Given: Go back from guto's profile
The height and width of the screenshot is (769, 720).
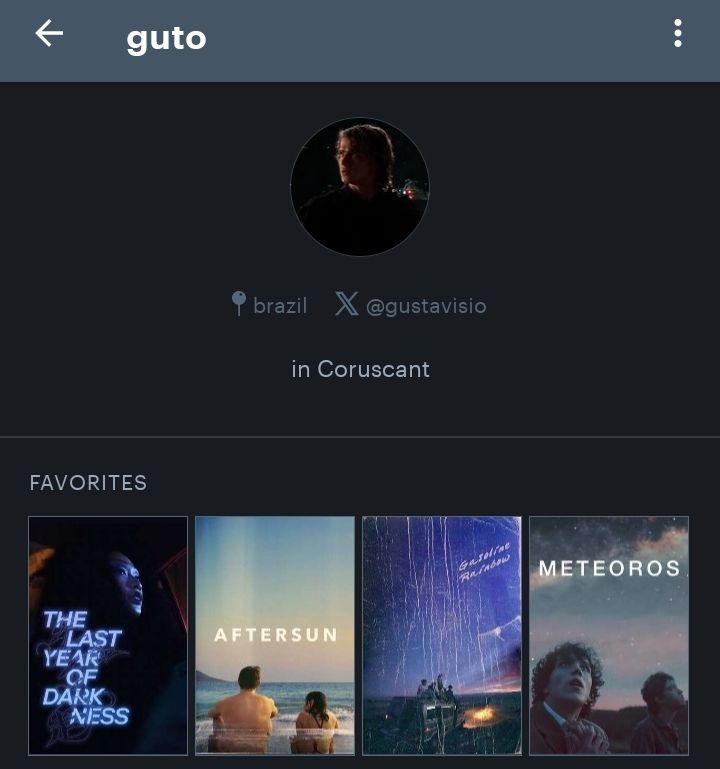Looking at the screenshot, I should coord(49,34).
